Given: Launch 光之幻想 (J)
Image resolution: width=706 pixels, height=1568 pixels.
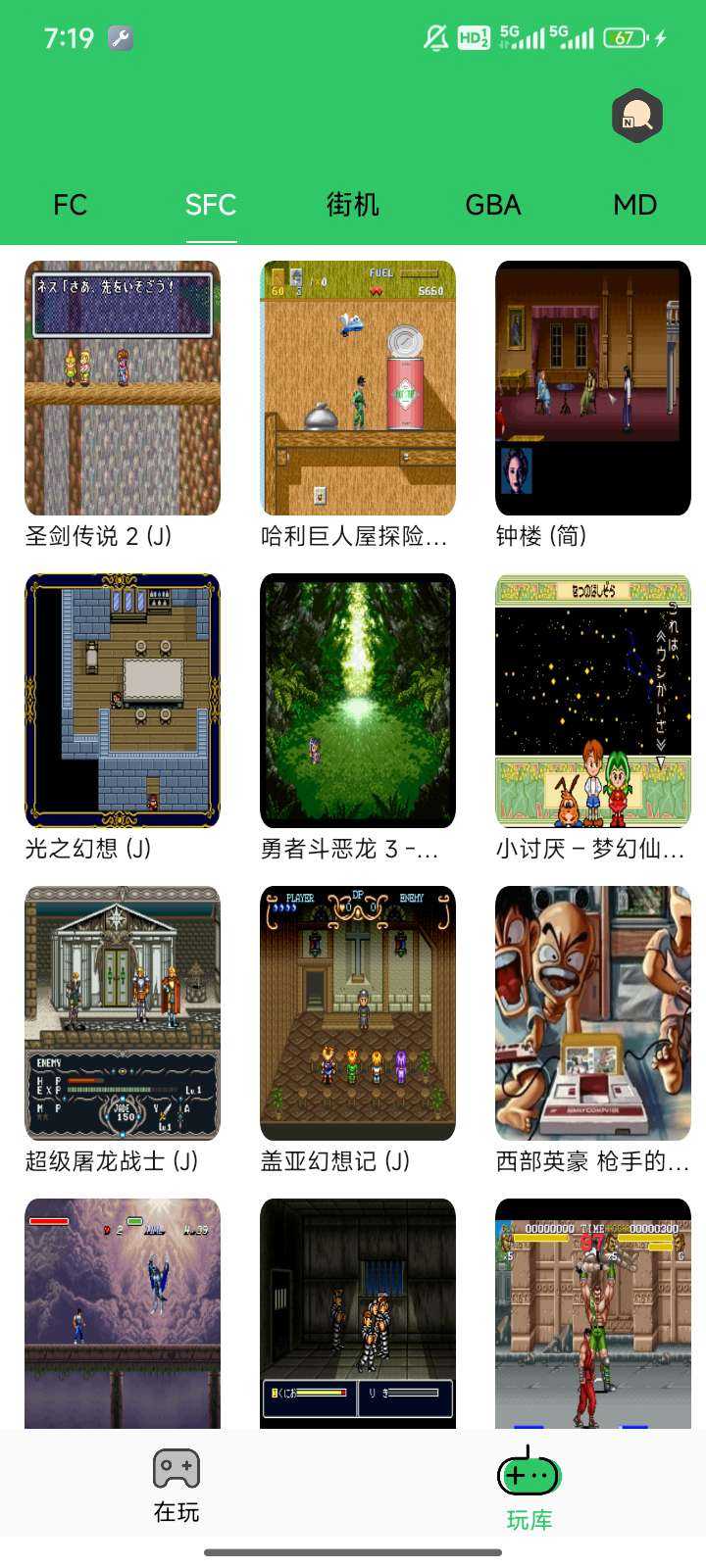Looking at the screenshot, I should pos(123,701).
